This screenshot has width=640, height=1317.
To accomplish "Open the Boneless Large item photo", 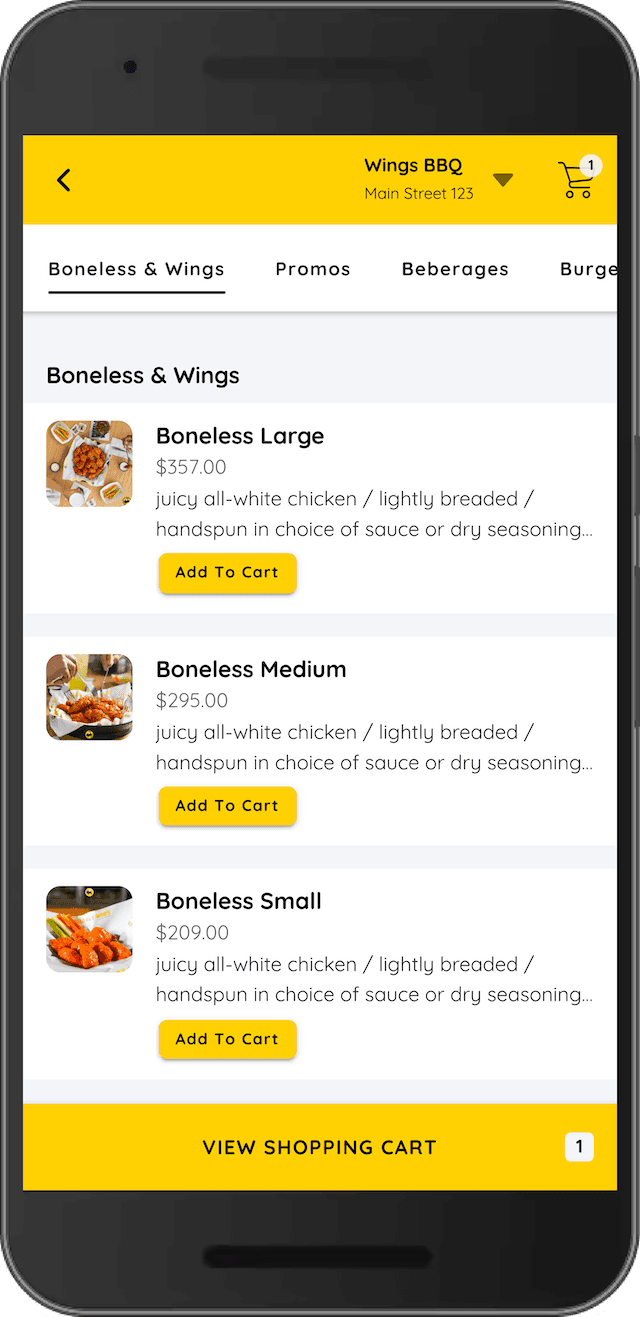I will pos(89,464).
